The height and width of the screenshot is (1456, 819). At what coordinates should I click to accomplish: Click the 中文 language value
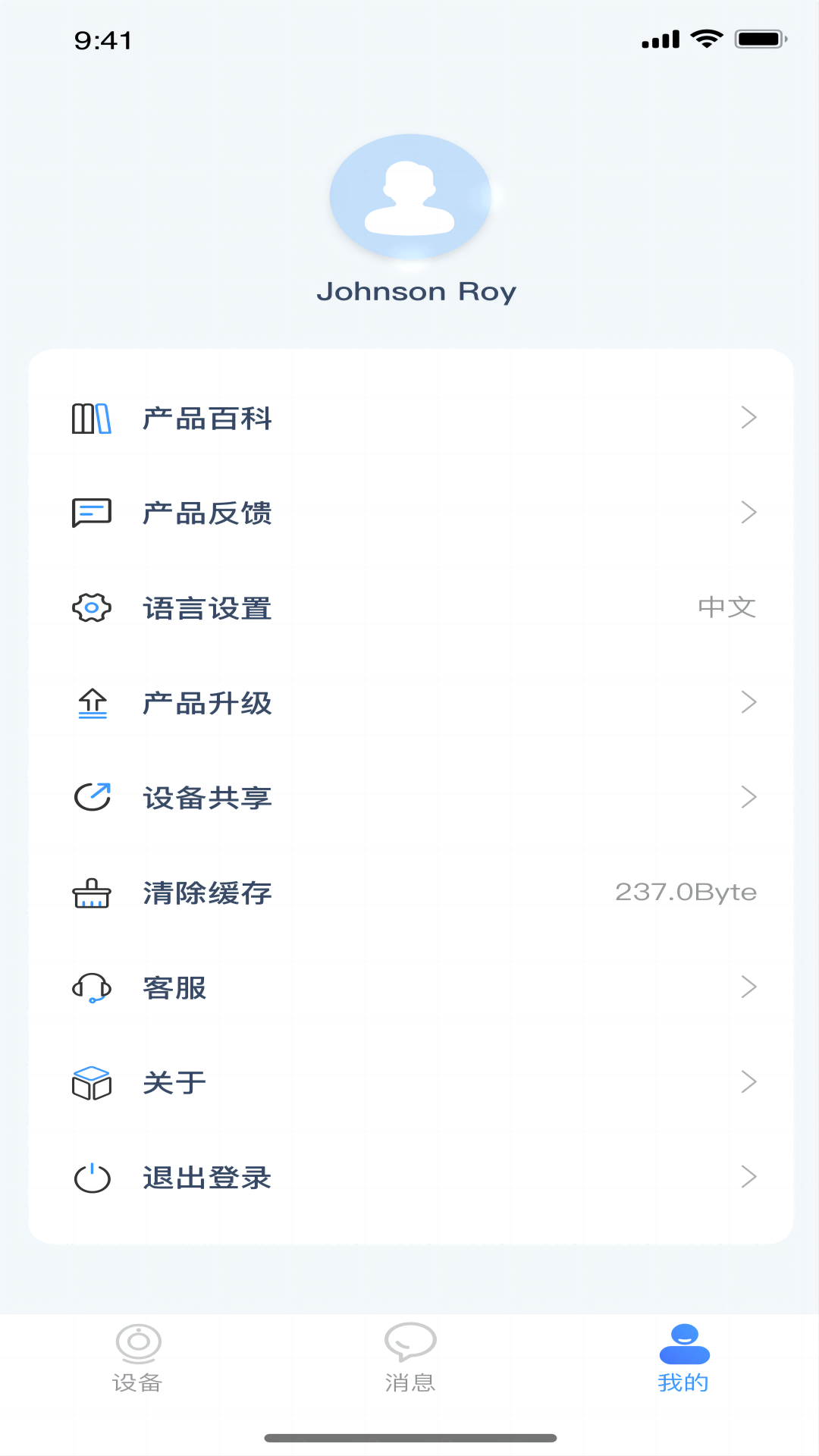(726, 607)
